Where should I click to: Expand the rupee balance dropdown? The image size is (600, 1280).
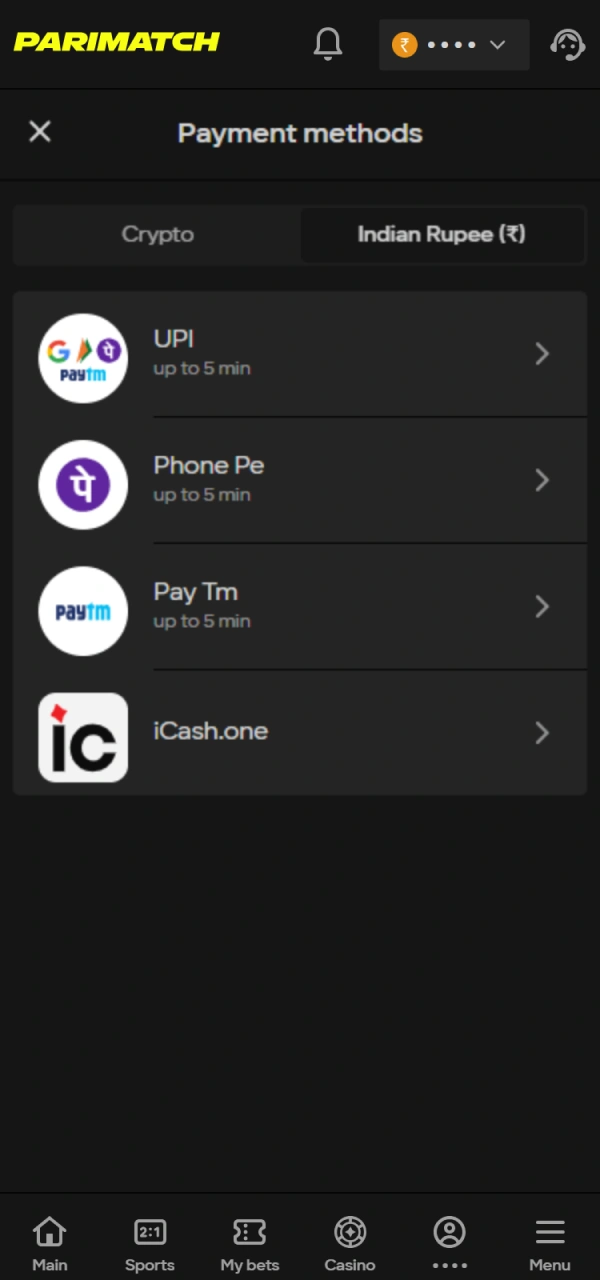click(x=454, y=45)
